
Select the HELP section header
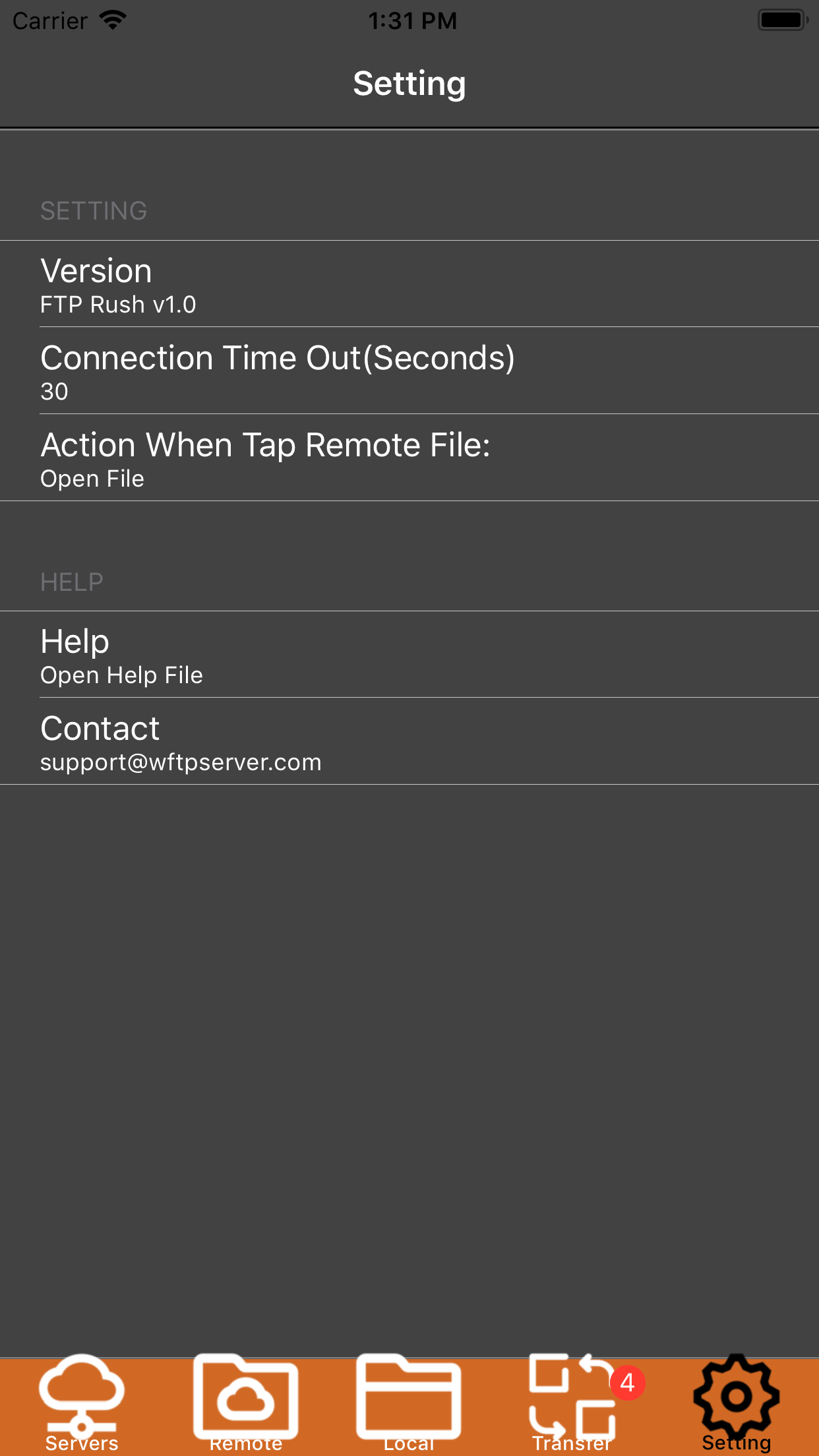71,581
